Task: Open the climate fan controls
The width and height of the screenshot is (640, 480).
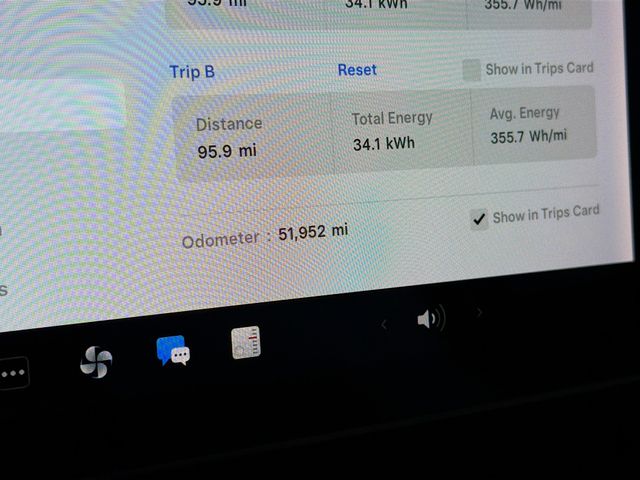Action: click(x=96, y=361)
